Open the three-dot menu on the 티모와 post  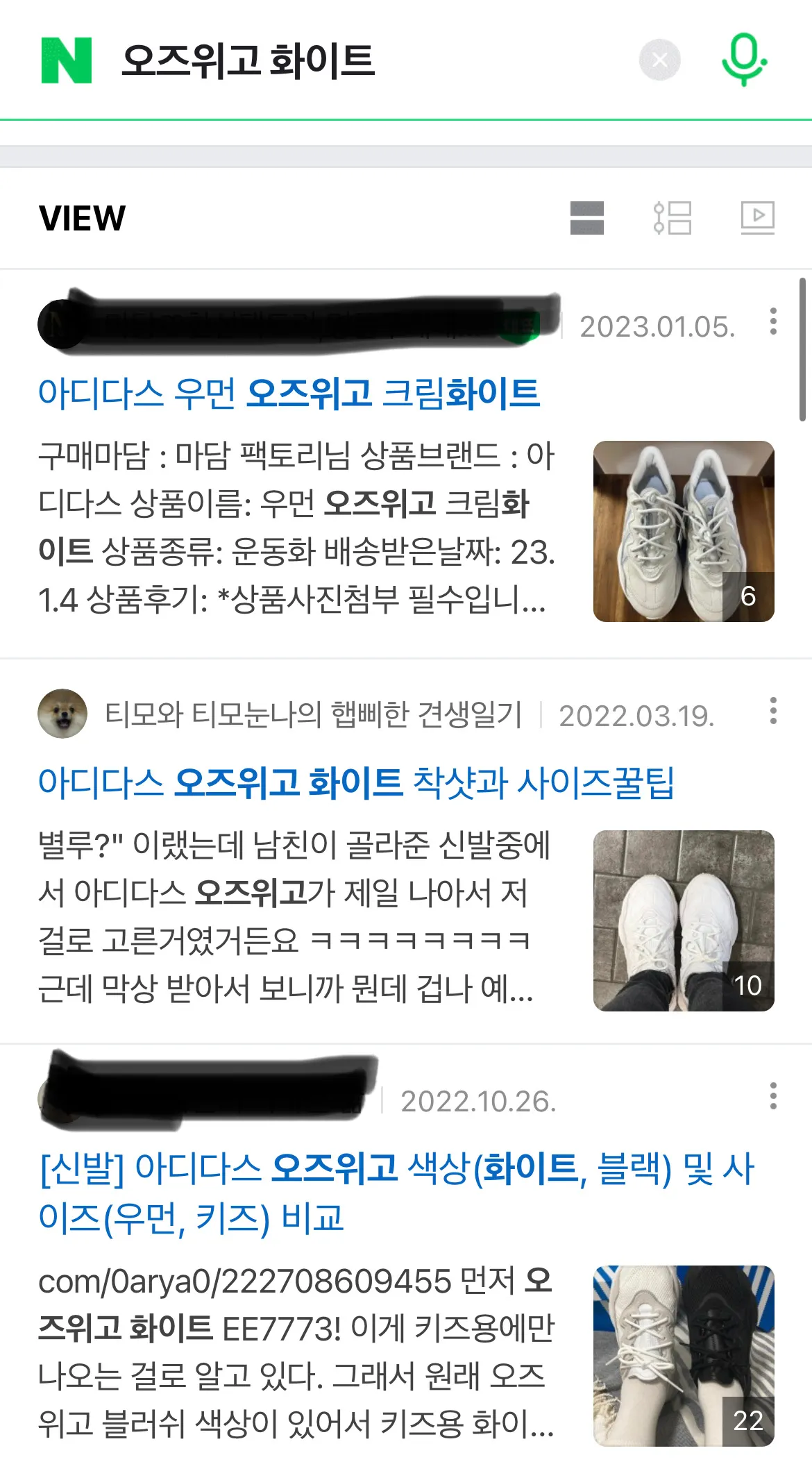point(773,712)
